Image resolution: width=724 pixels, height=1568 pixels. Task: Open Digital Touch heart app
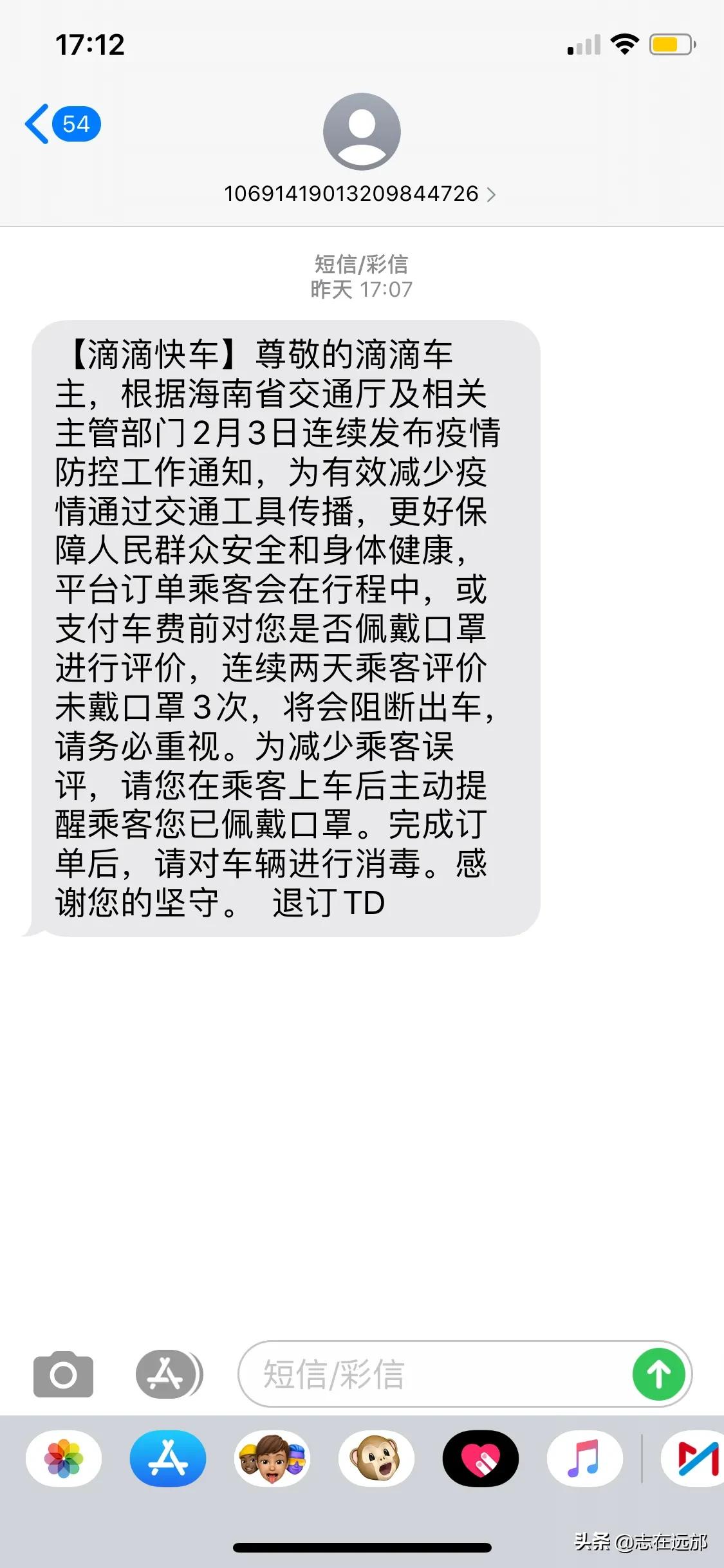[x=481, y=1458]
